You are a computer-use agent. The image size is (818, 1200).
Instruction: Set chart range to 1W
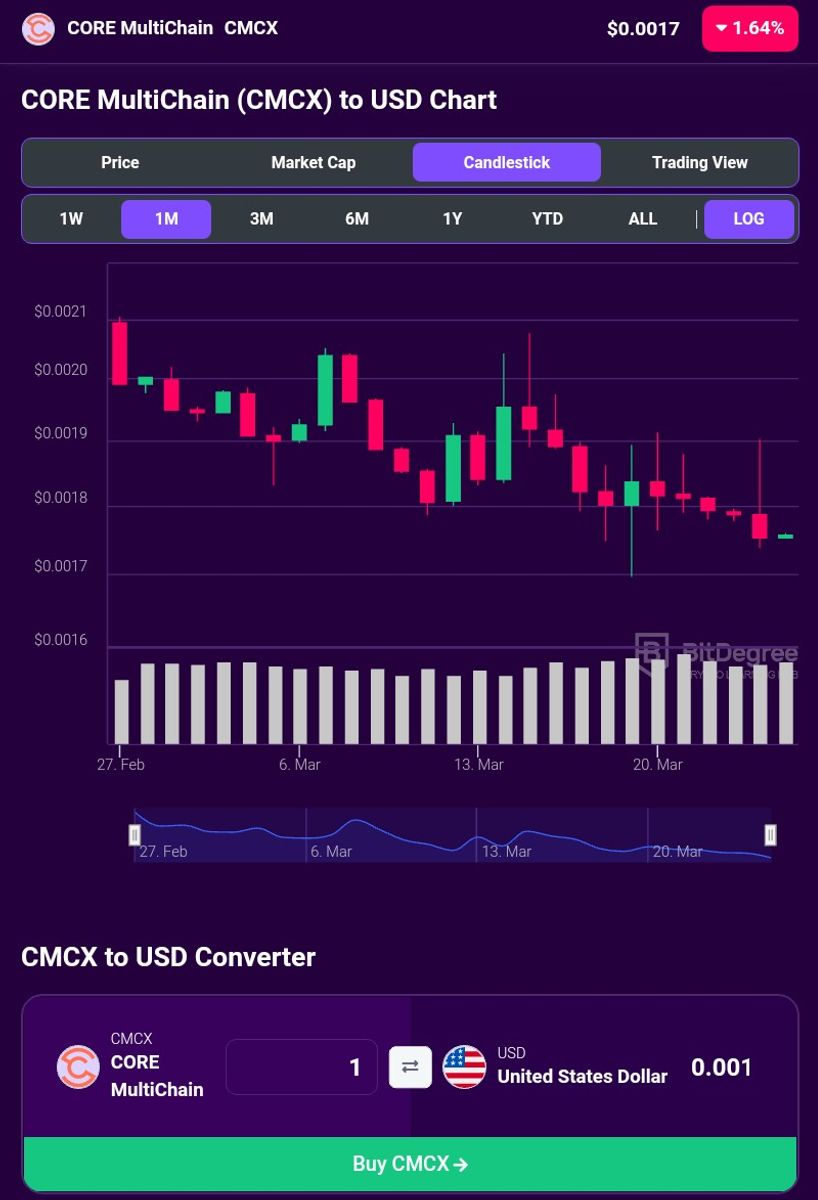(71, 219)
